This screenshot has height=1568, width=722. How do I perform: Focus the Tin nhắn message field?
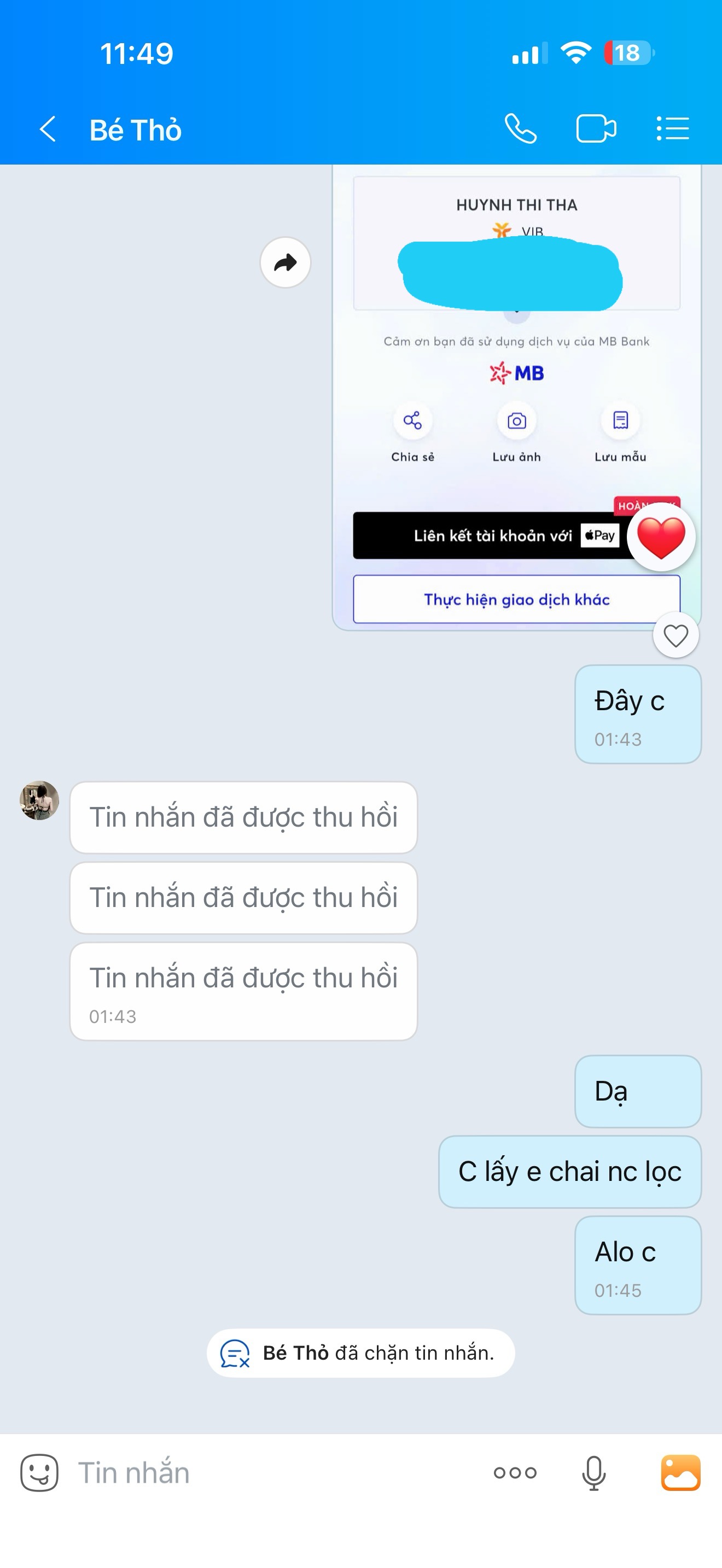[x=274, y=1472]
